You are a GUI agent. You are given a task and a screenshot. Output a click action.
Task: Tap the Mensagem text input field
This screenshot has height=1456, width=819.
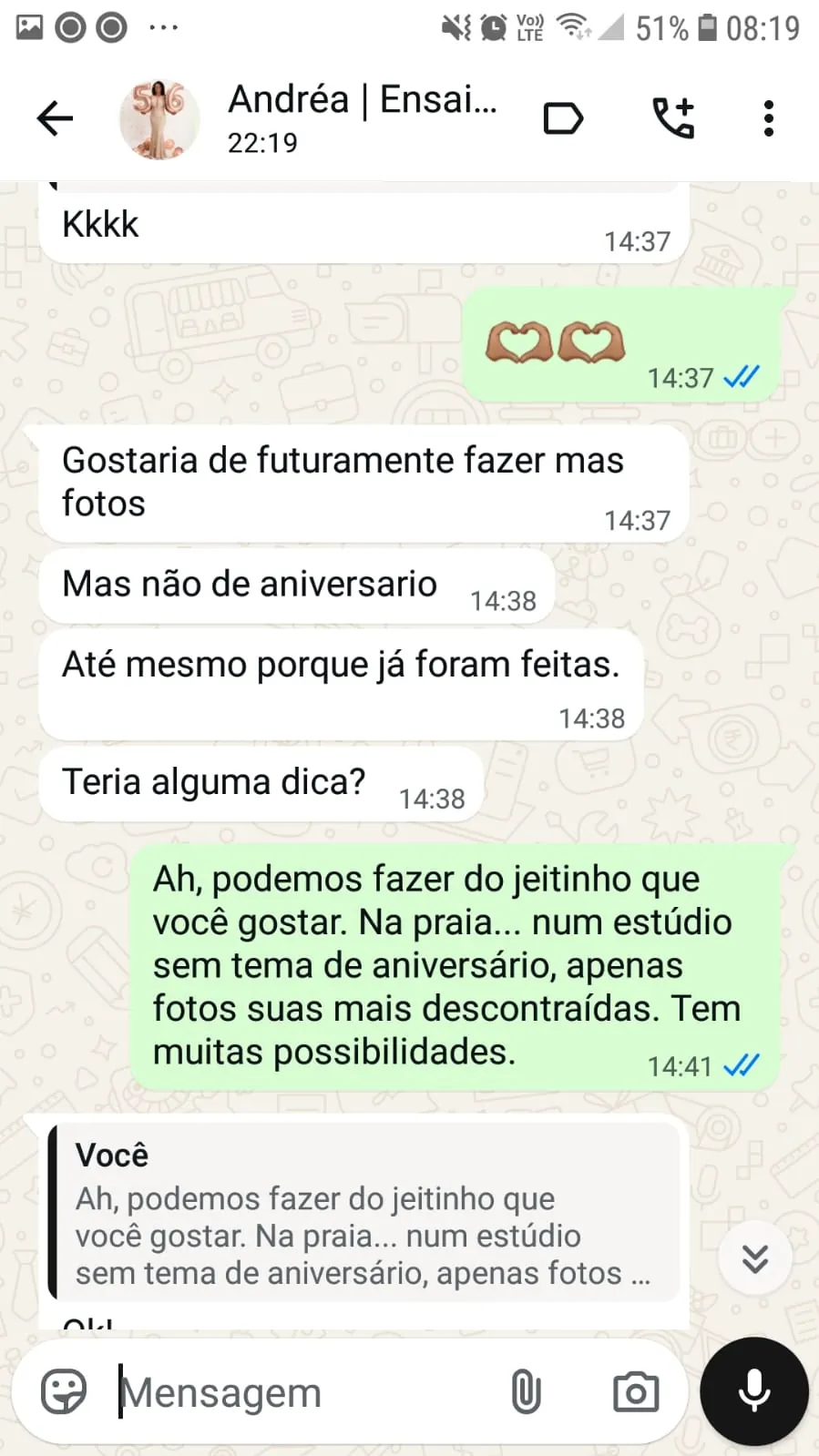(x=273, y=1390)
